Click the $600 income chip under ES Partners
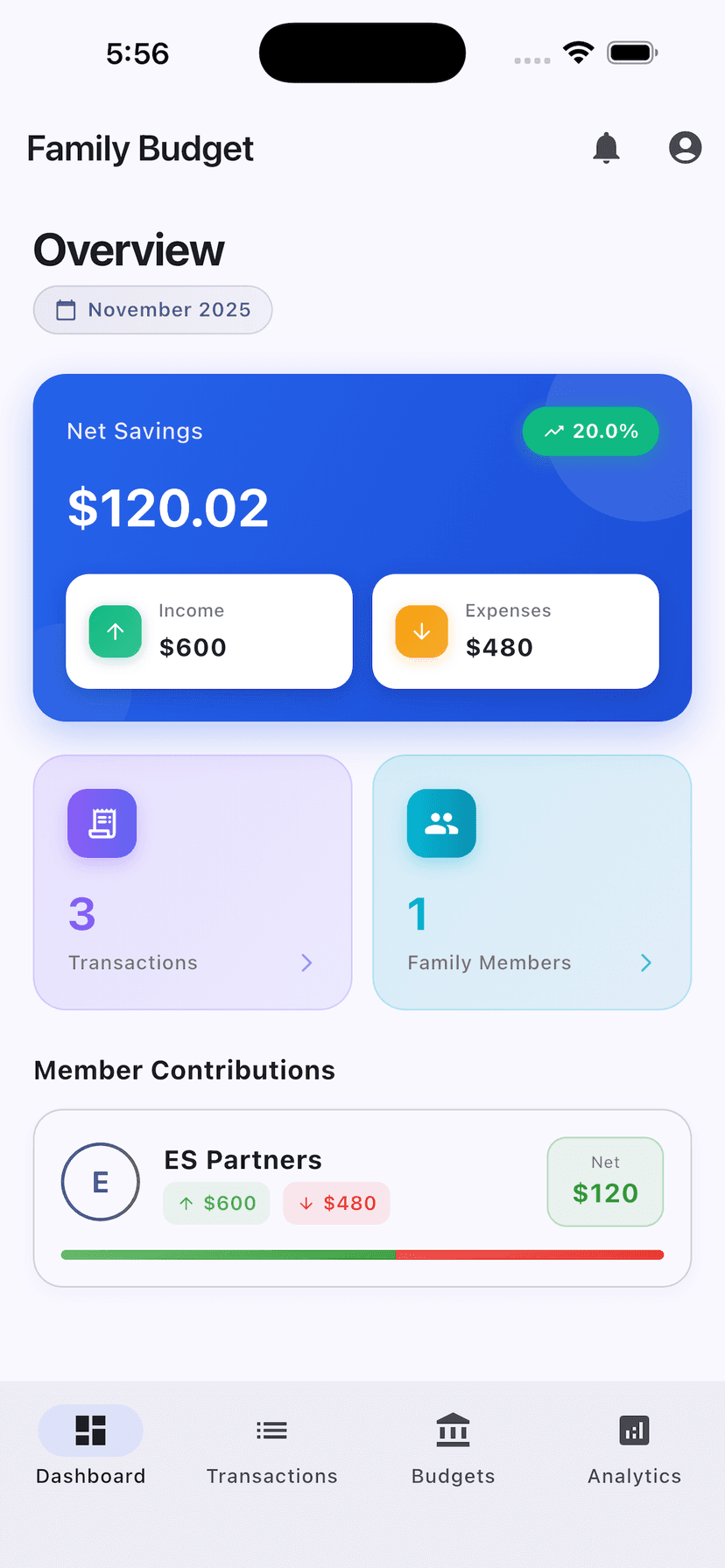725x1568 pixels. [216, 1203]
